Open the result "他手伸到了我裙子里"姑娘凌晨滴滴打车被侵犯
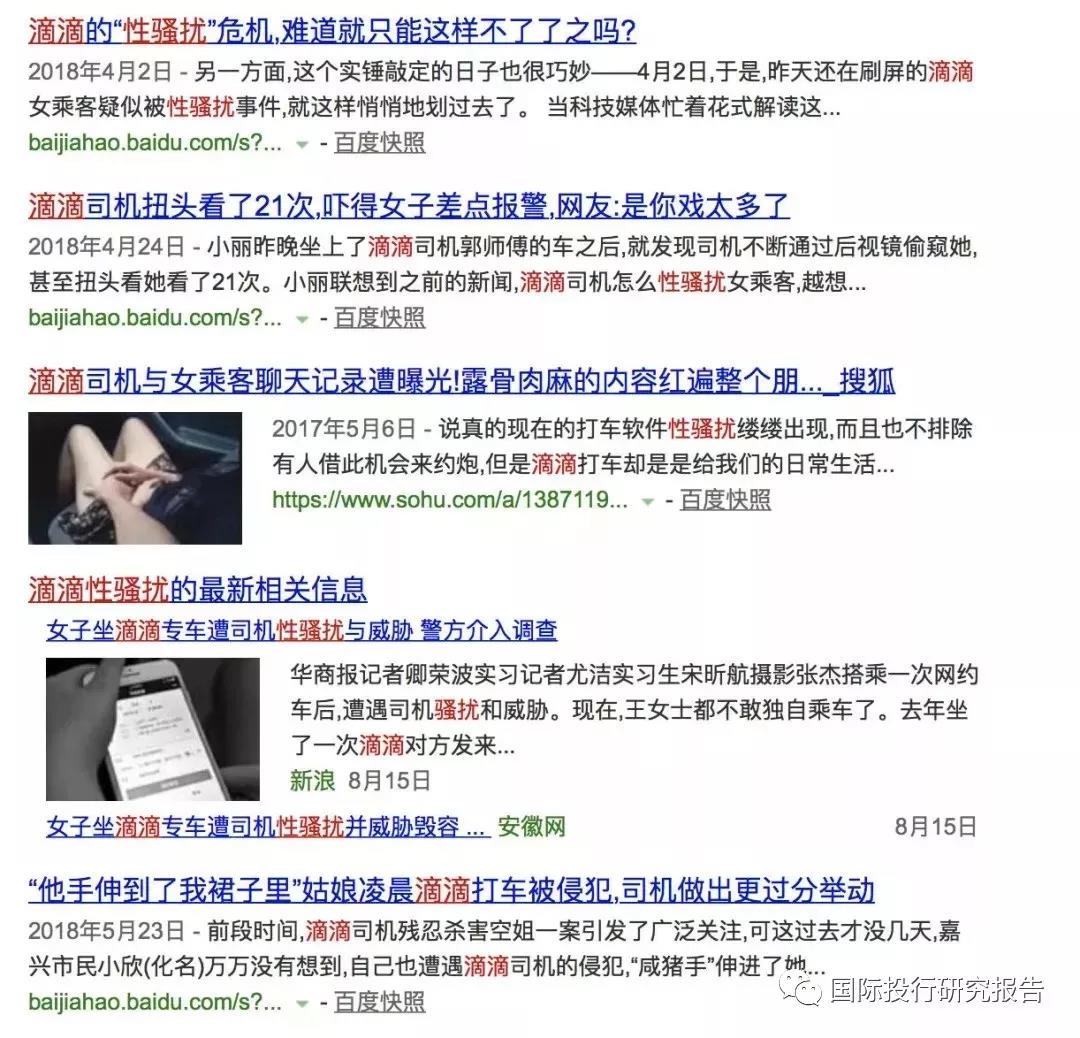Screen dimensions: 1080x1038 (x=451, y=889)
